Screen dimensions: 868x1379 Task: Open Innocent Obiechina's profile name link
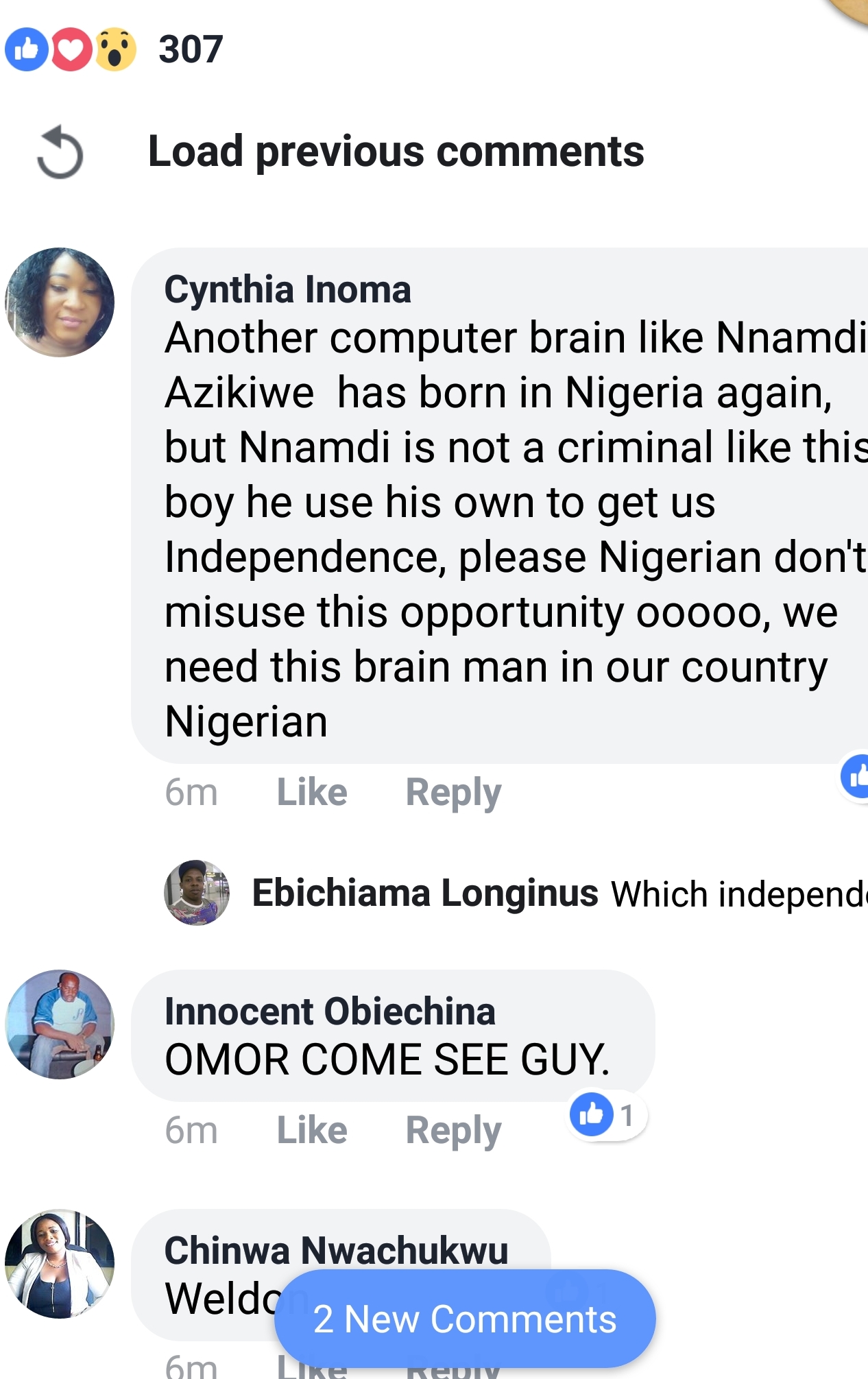coord(330,1011)
